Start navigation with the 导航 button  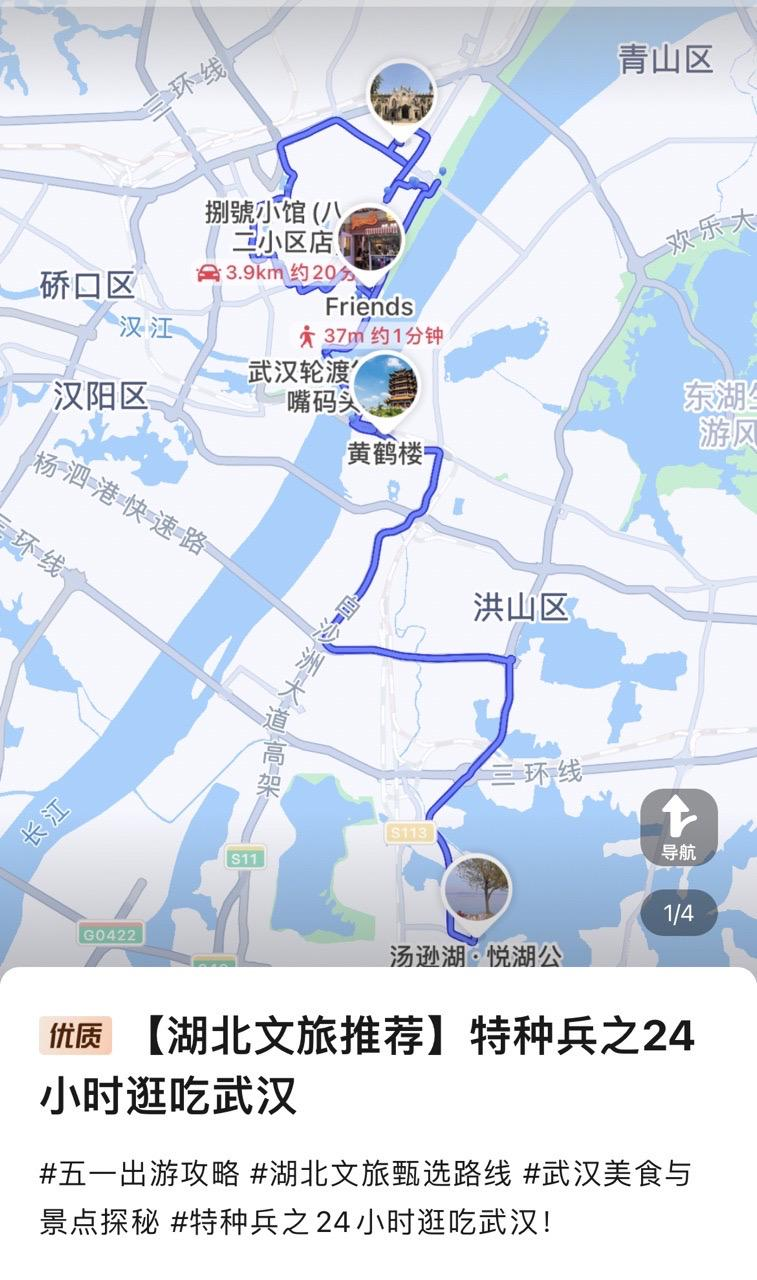678,827
